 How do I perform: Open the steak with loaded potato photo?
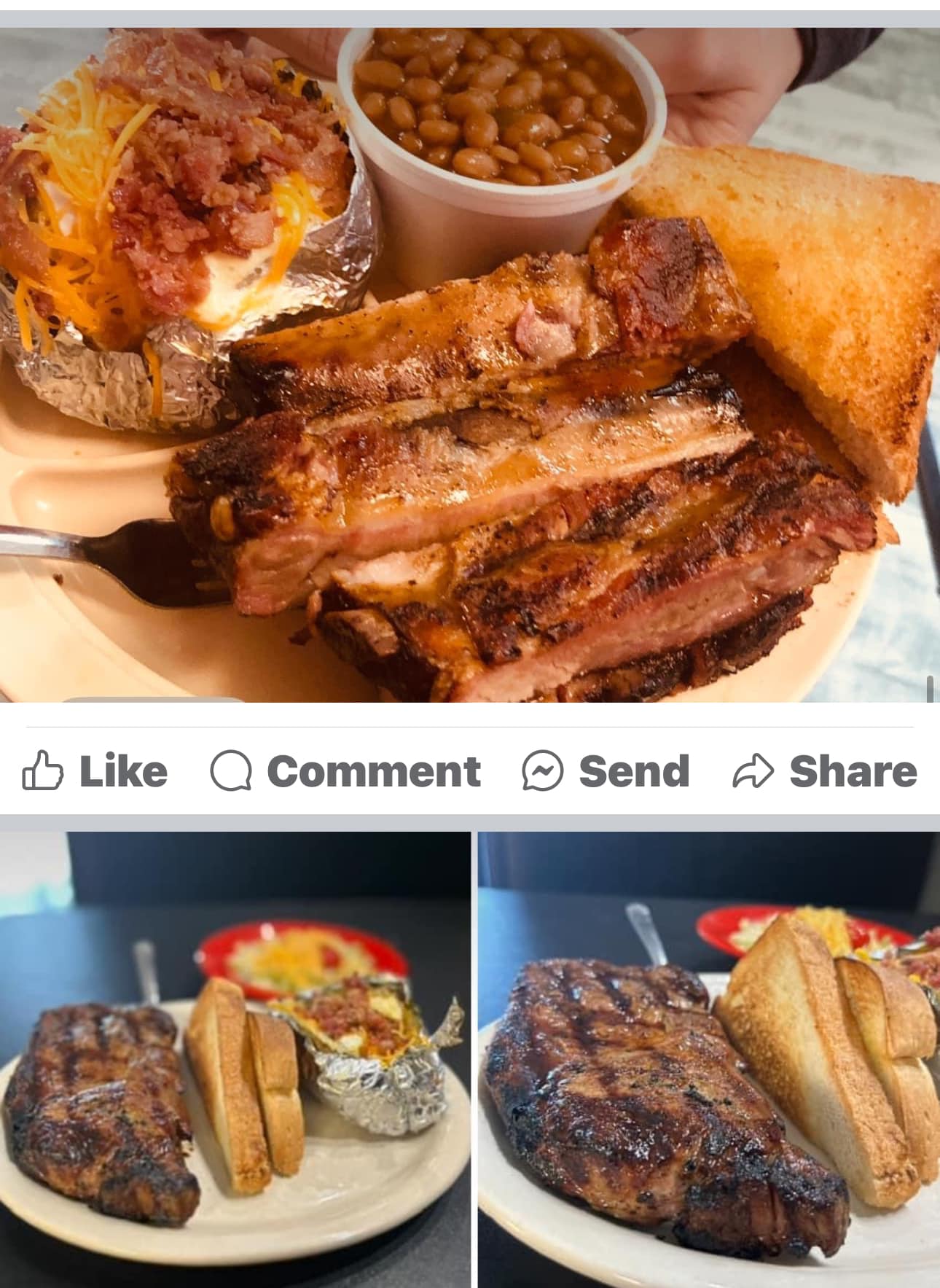235,1057
